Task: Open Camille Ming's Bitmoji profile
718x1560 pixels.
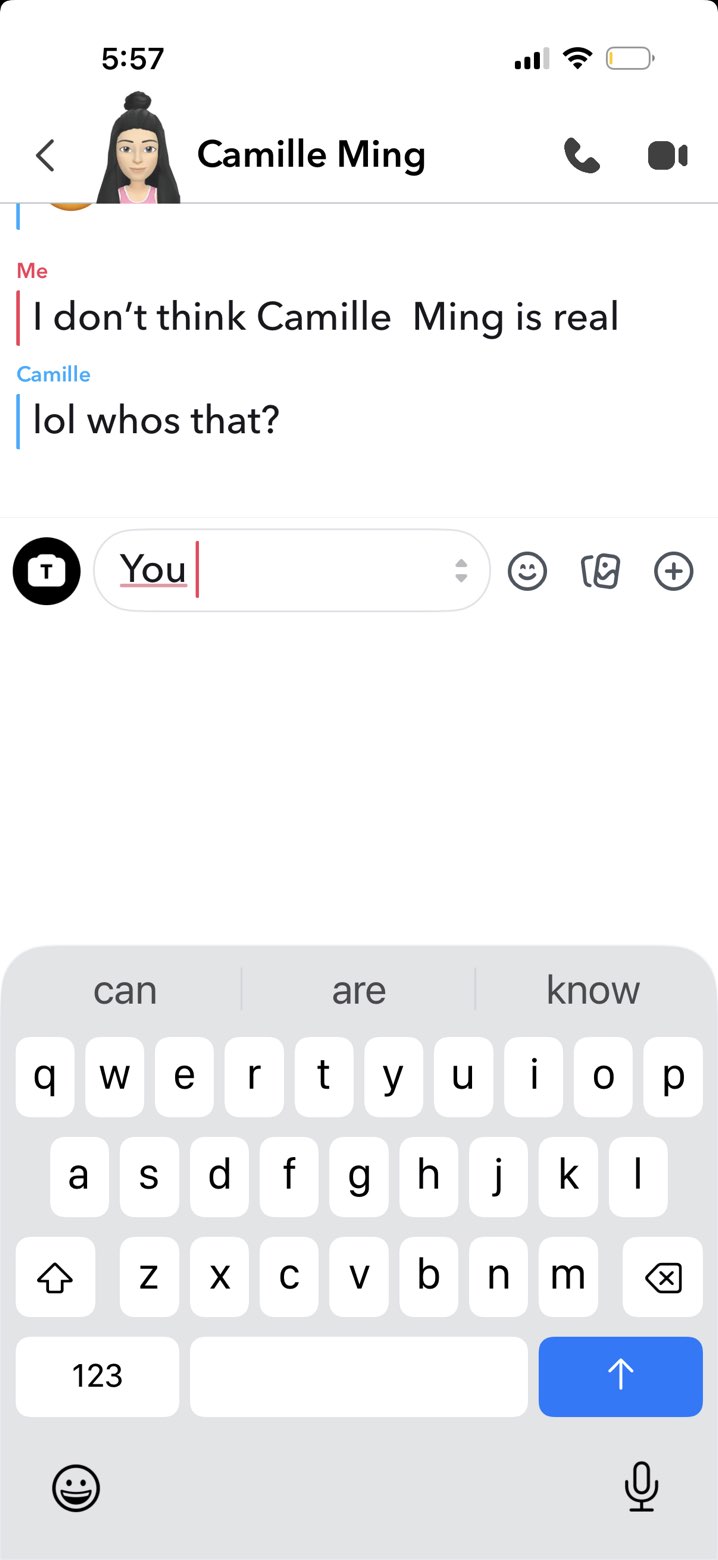Action: coord(140,150)
